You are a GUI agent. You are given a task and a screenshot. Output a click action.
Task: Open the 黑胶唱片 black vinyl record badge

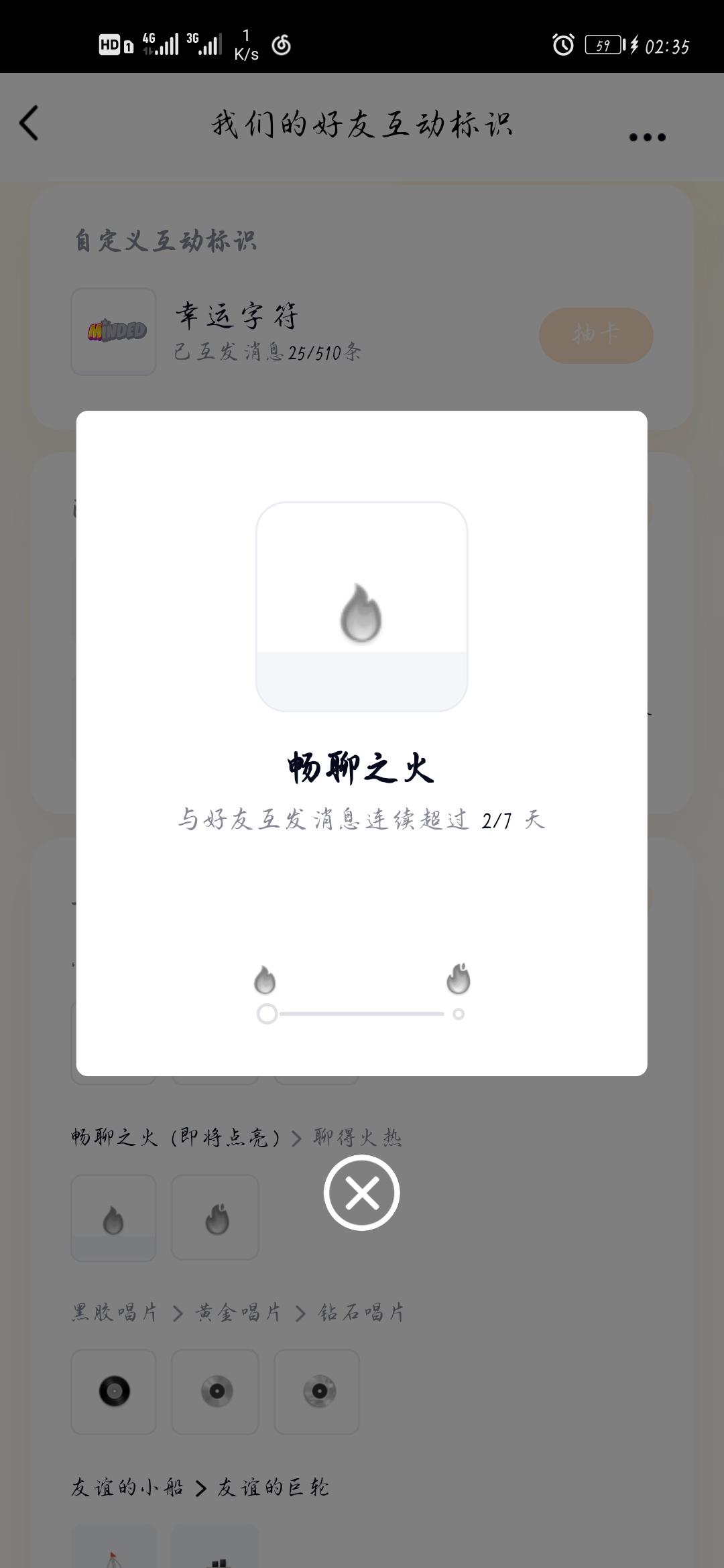tap(113, 1392)
